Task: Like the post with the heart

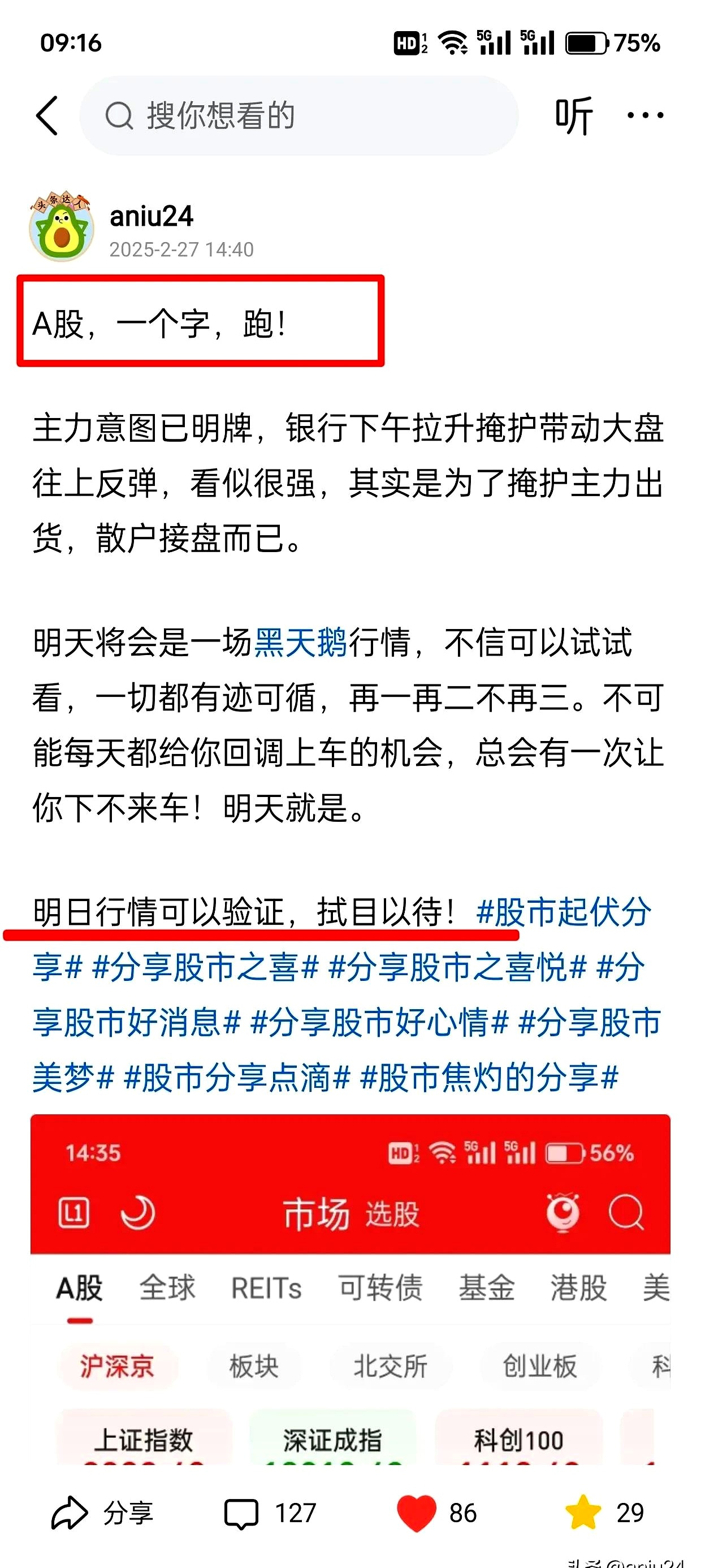Action: tap(417, 1513)
